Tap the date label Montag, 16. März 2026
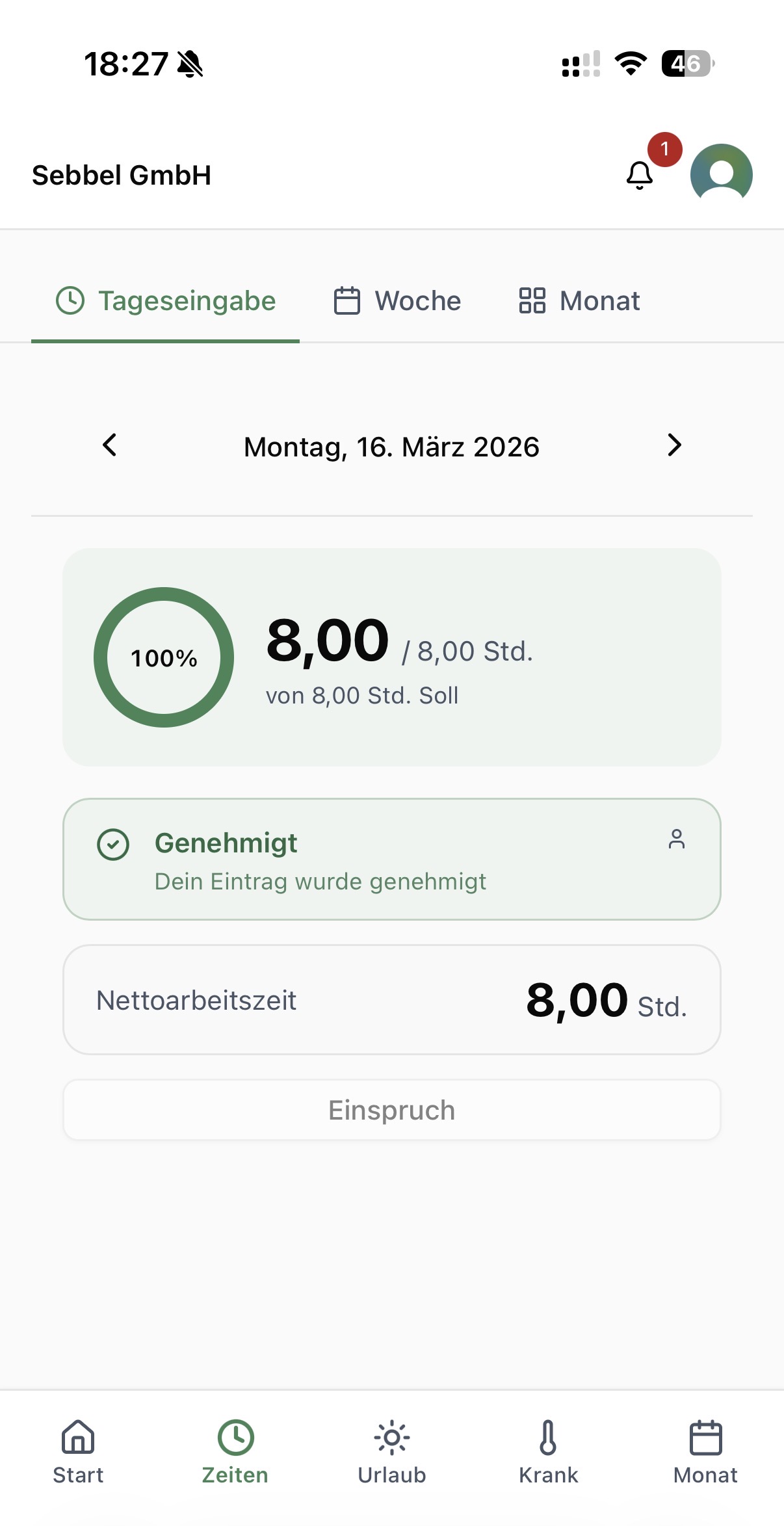Screen dimensions: 784x1526 click(391, 446)
